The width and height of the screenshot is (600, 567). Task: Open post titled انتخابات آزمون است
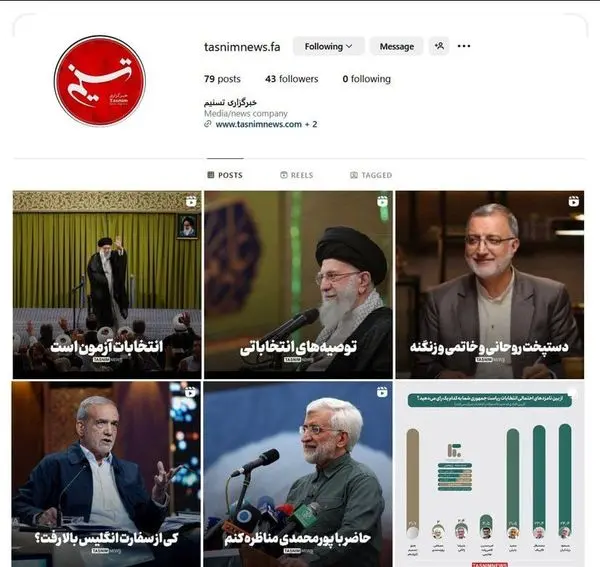107,284
